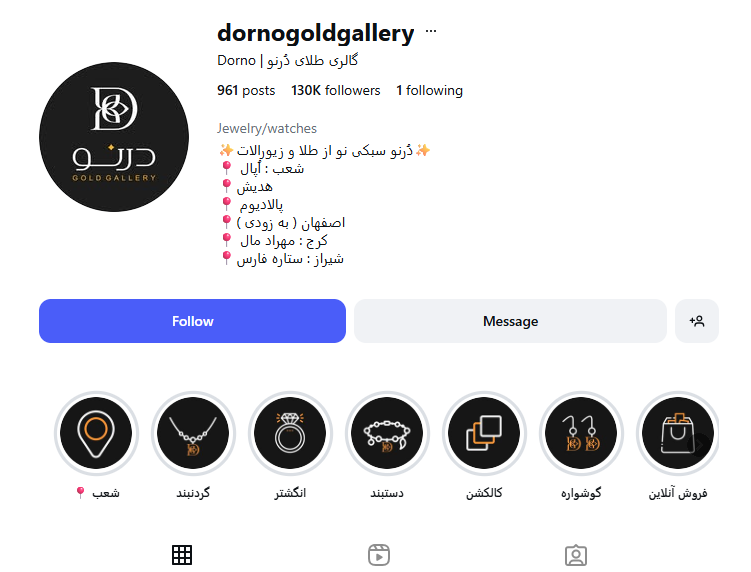
Task: Open the کالکشن story highlight
Action: coord(484,433)
